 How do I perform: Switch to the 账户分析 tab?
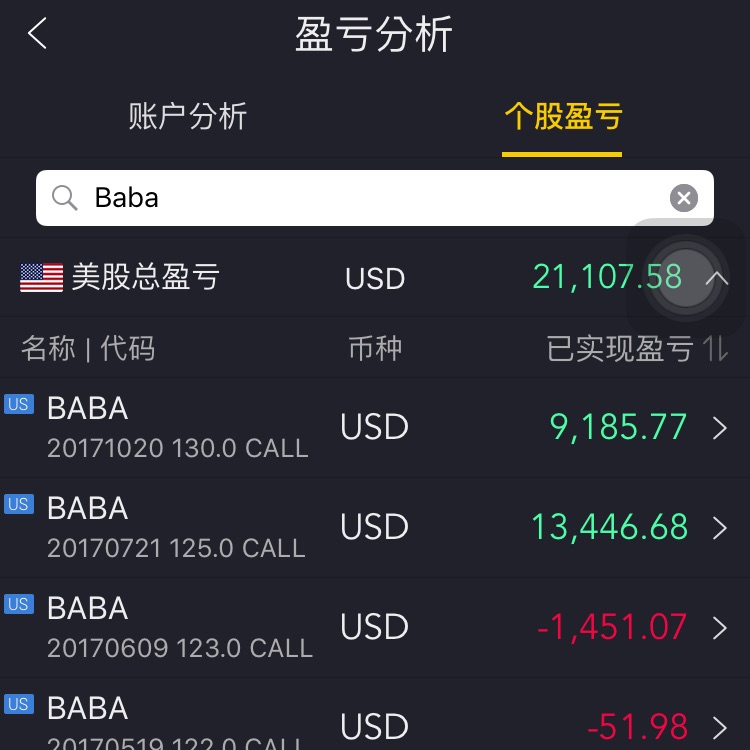(187, 117)
